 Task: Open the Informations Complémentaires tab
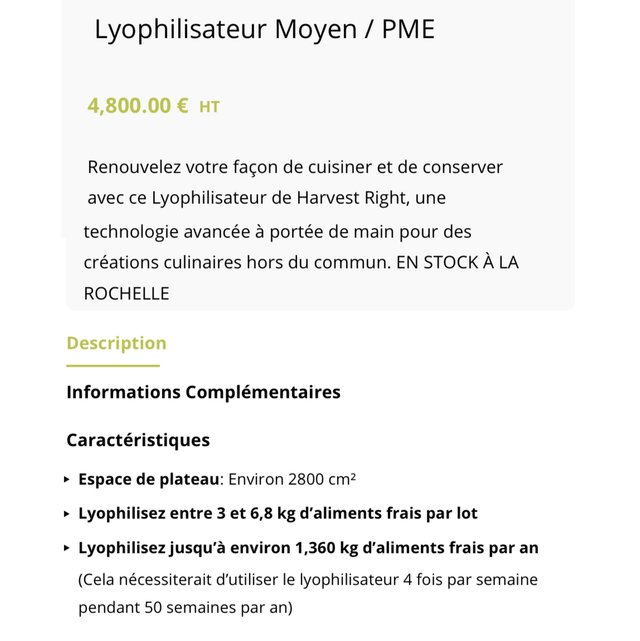click(203, 392)
